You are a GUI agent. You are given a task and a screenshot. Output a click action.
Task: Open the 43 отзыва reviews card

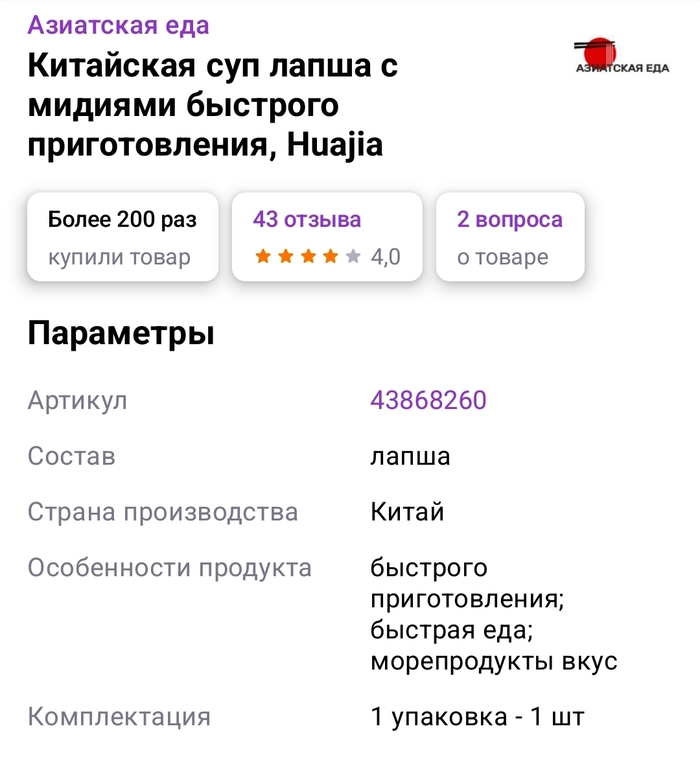[x=326, y=237]
